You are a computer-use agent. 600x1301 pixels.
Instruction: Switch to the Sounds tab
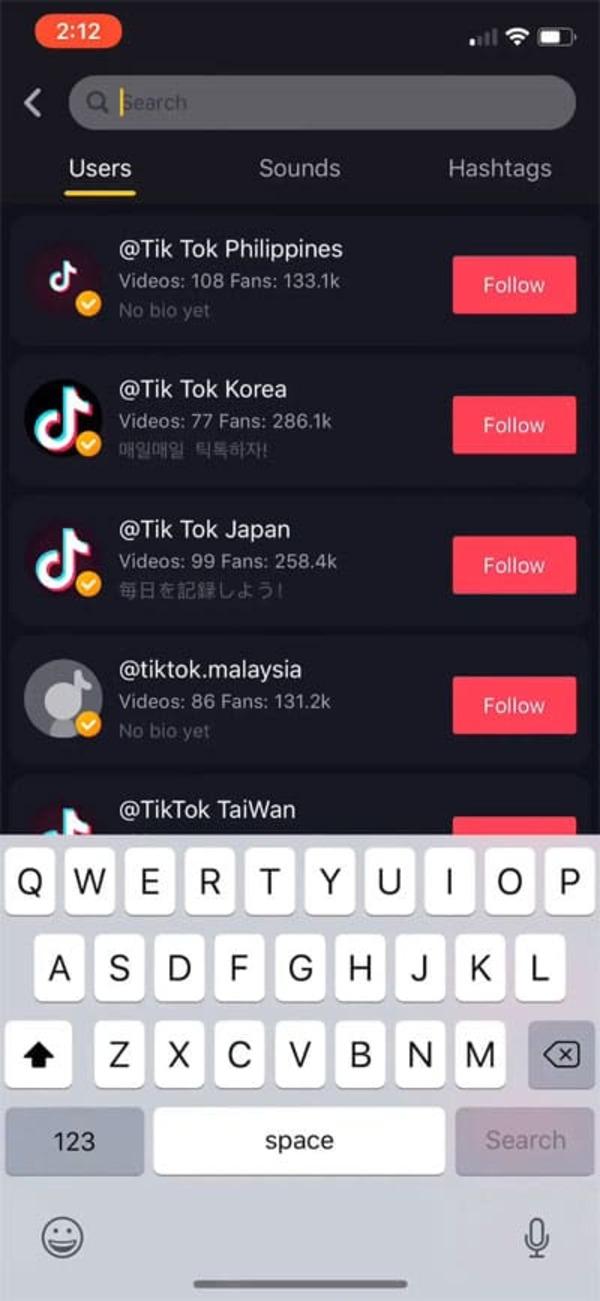click(299, 168)
